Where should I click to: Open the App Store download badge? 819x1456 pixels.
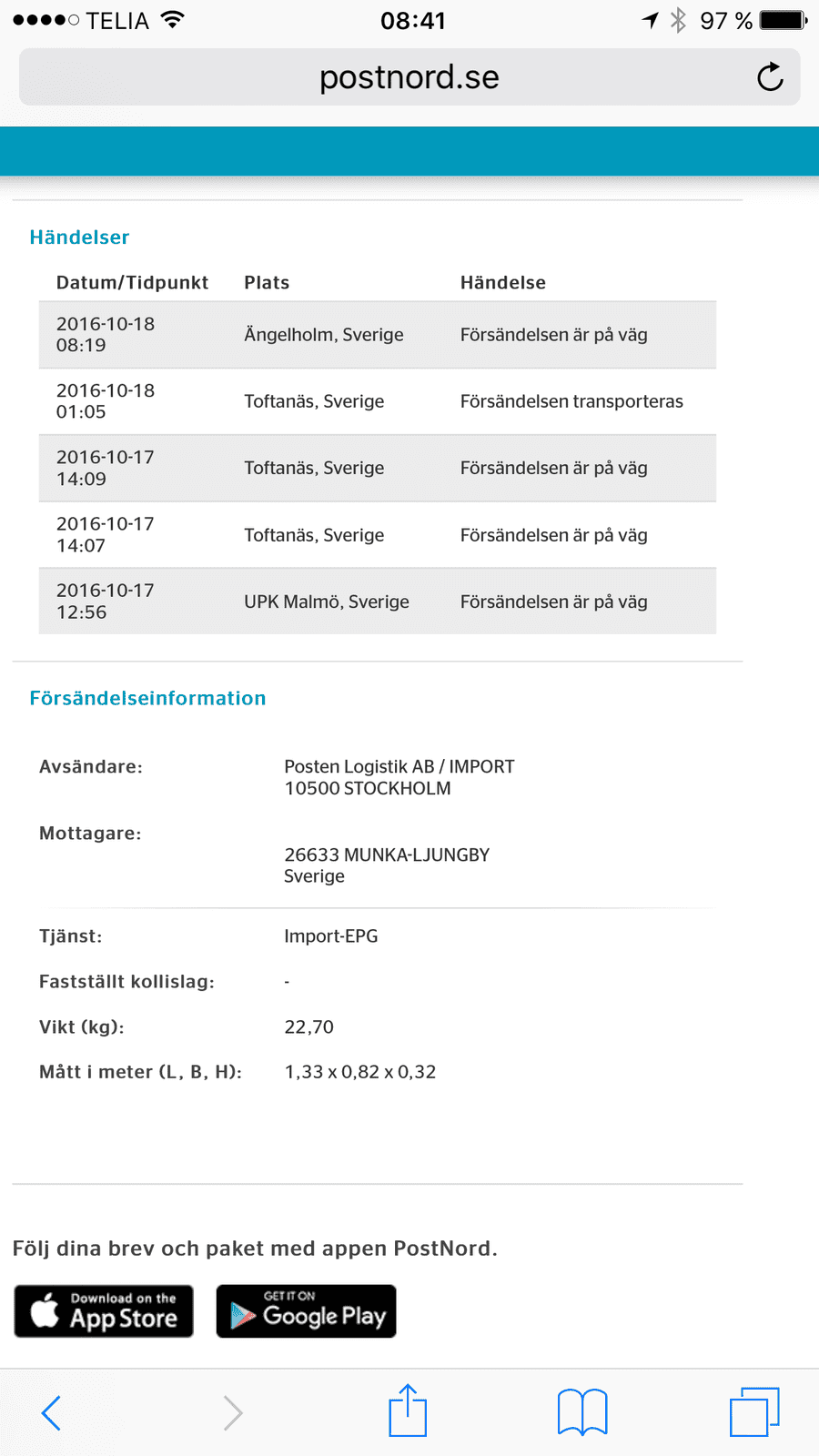tap(104, 1311)
